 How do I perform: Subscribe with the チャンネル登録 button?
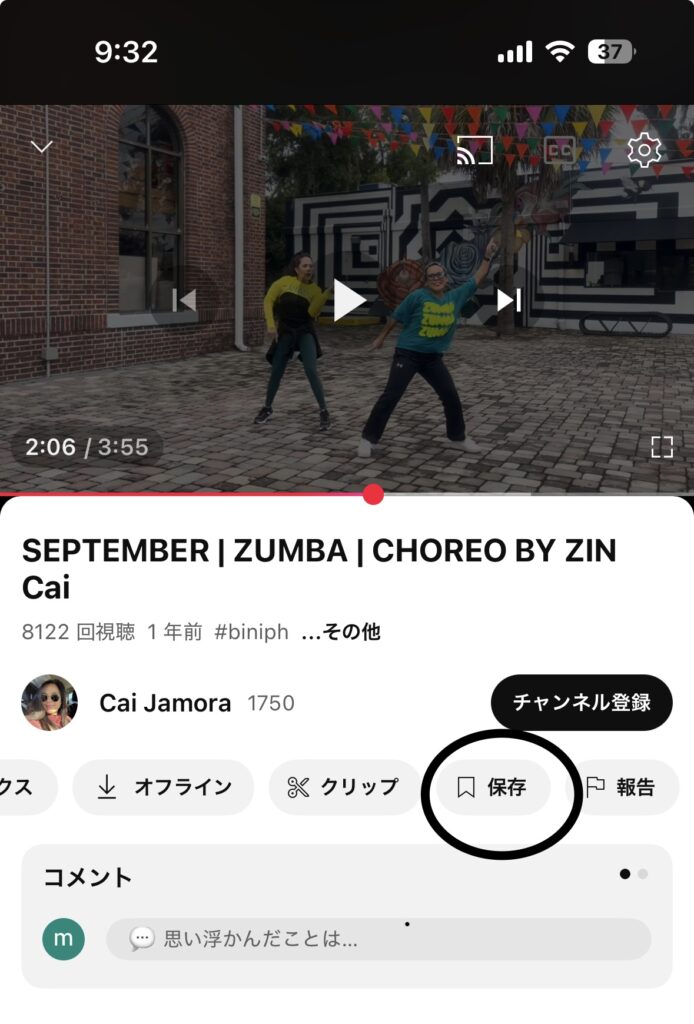[581, 702]
